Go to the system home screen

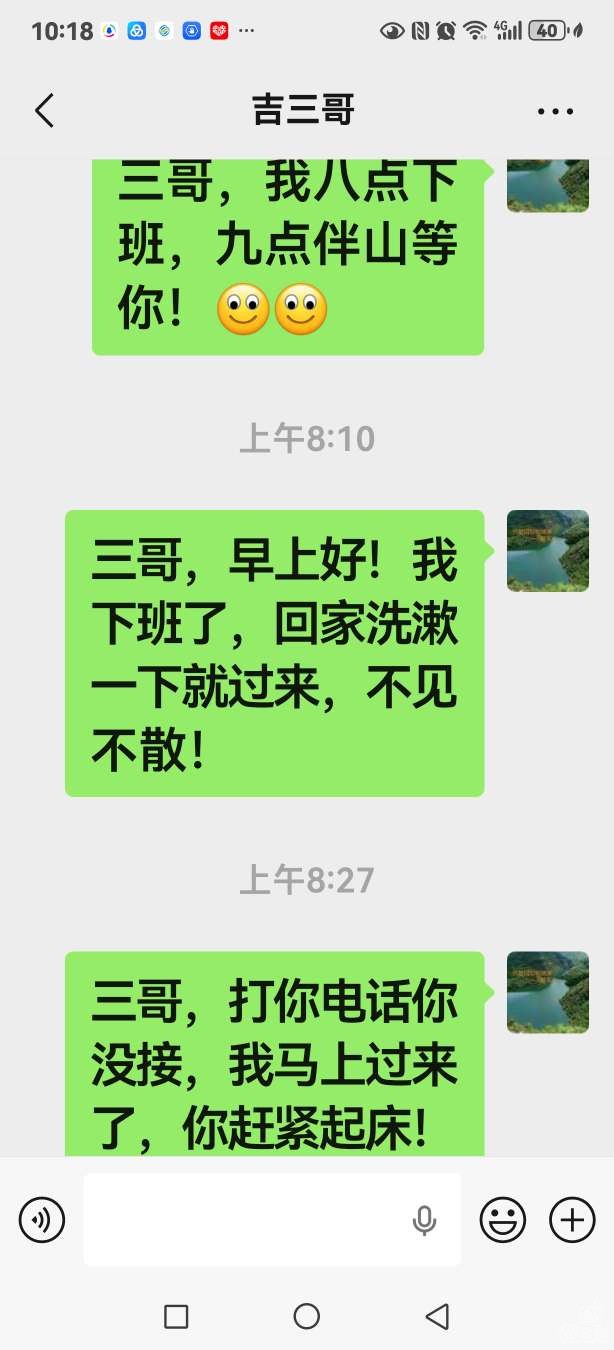(307, 1316)
